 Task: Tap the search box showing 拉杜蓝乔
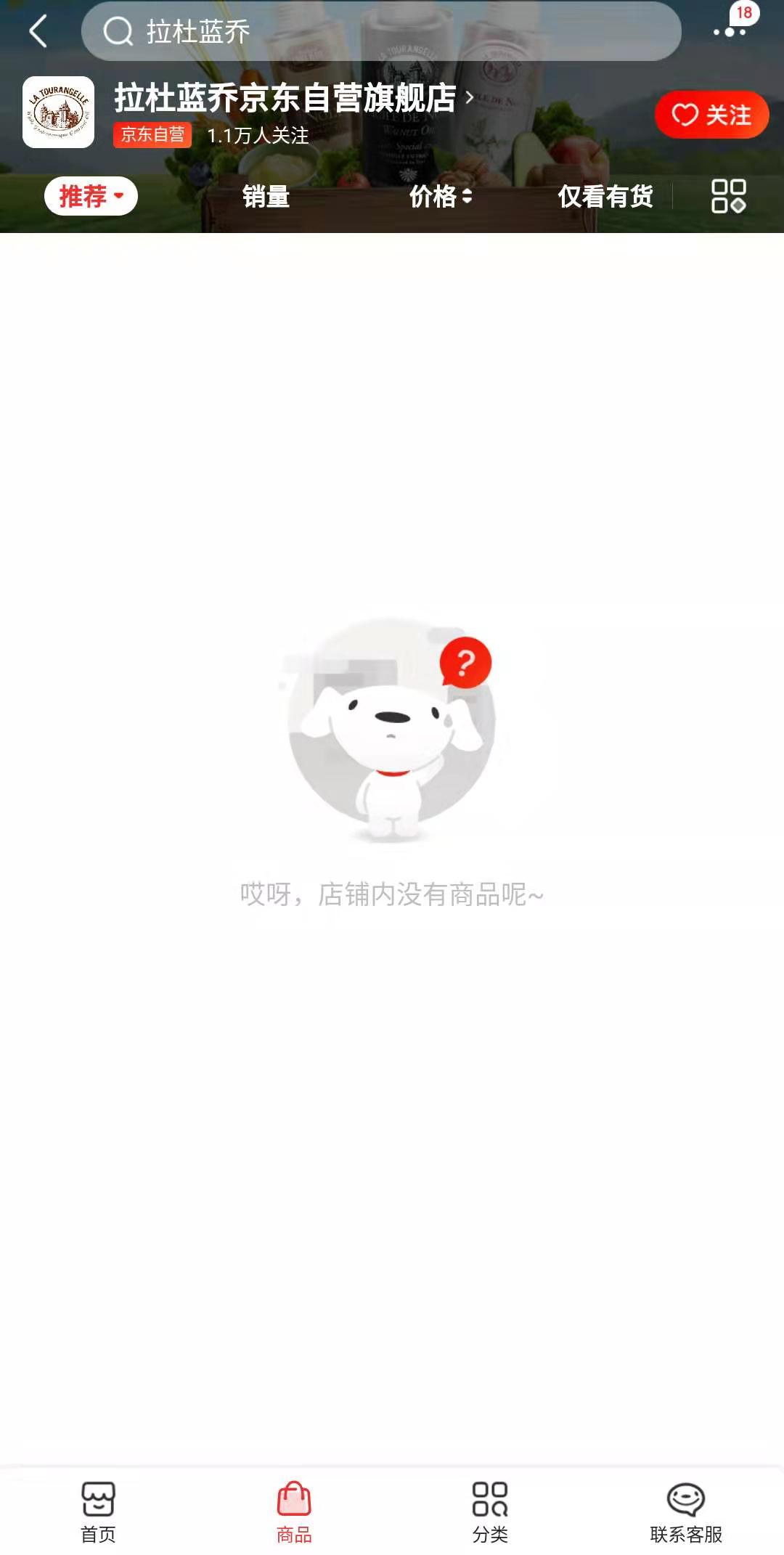(x=381, y=32)
